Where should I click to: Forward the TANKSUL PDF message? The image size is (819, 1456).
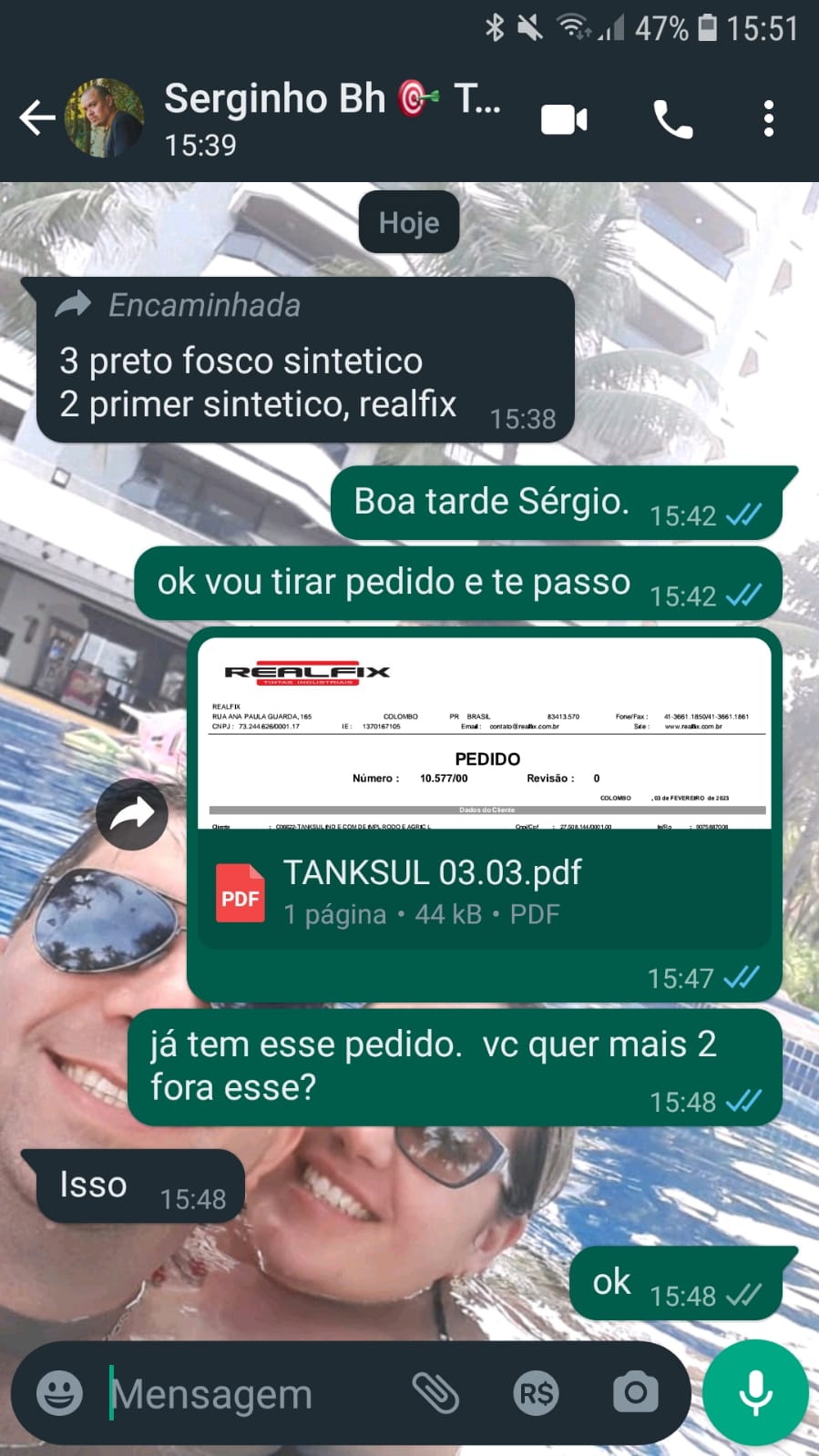[132, 814]
